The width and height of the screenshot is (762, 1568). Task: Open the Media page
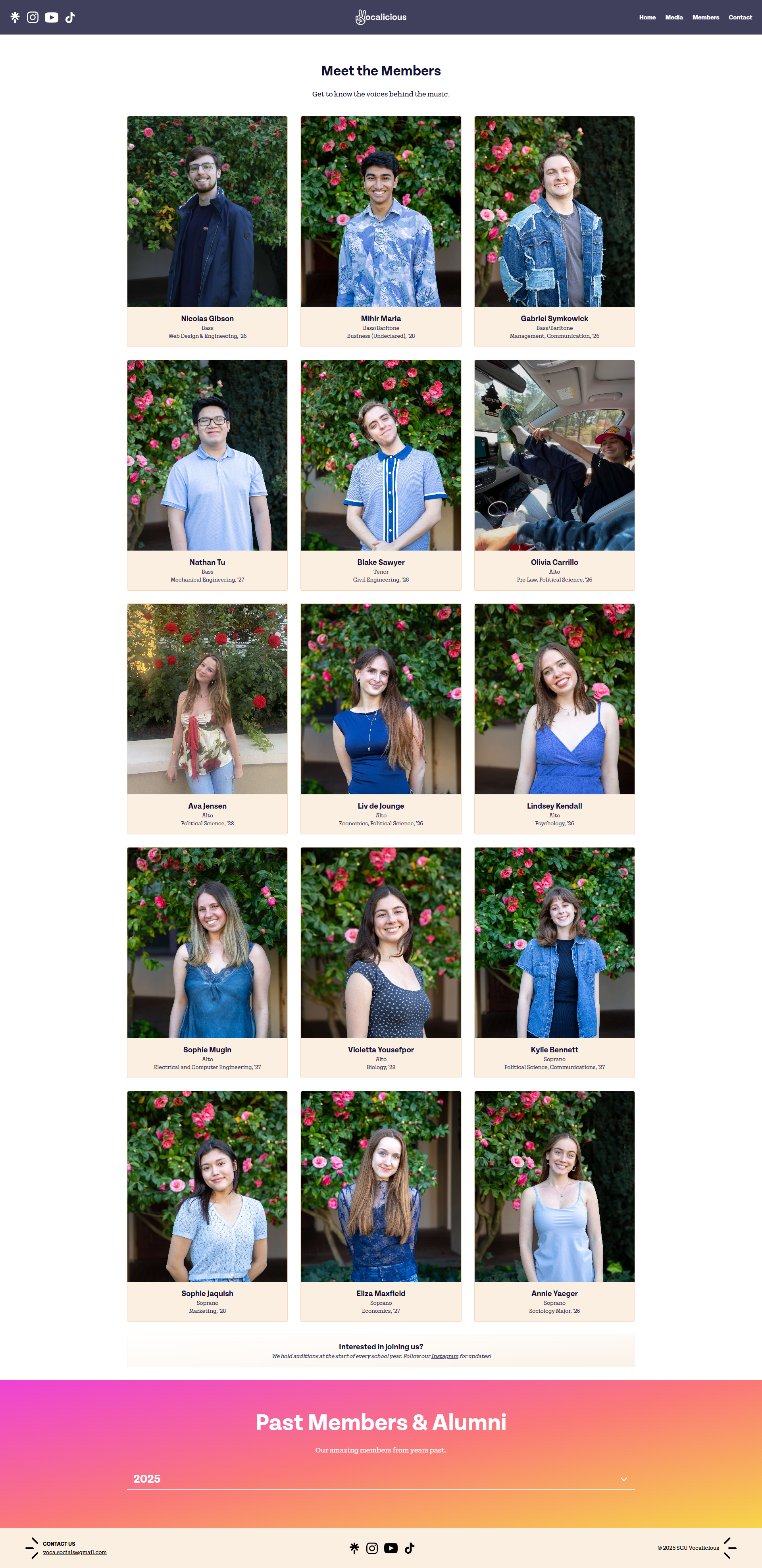pos(674,17)
